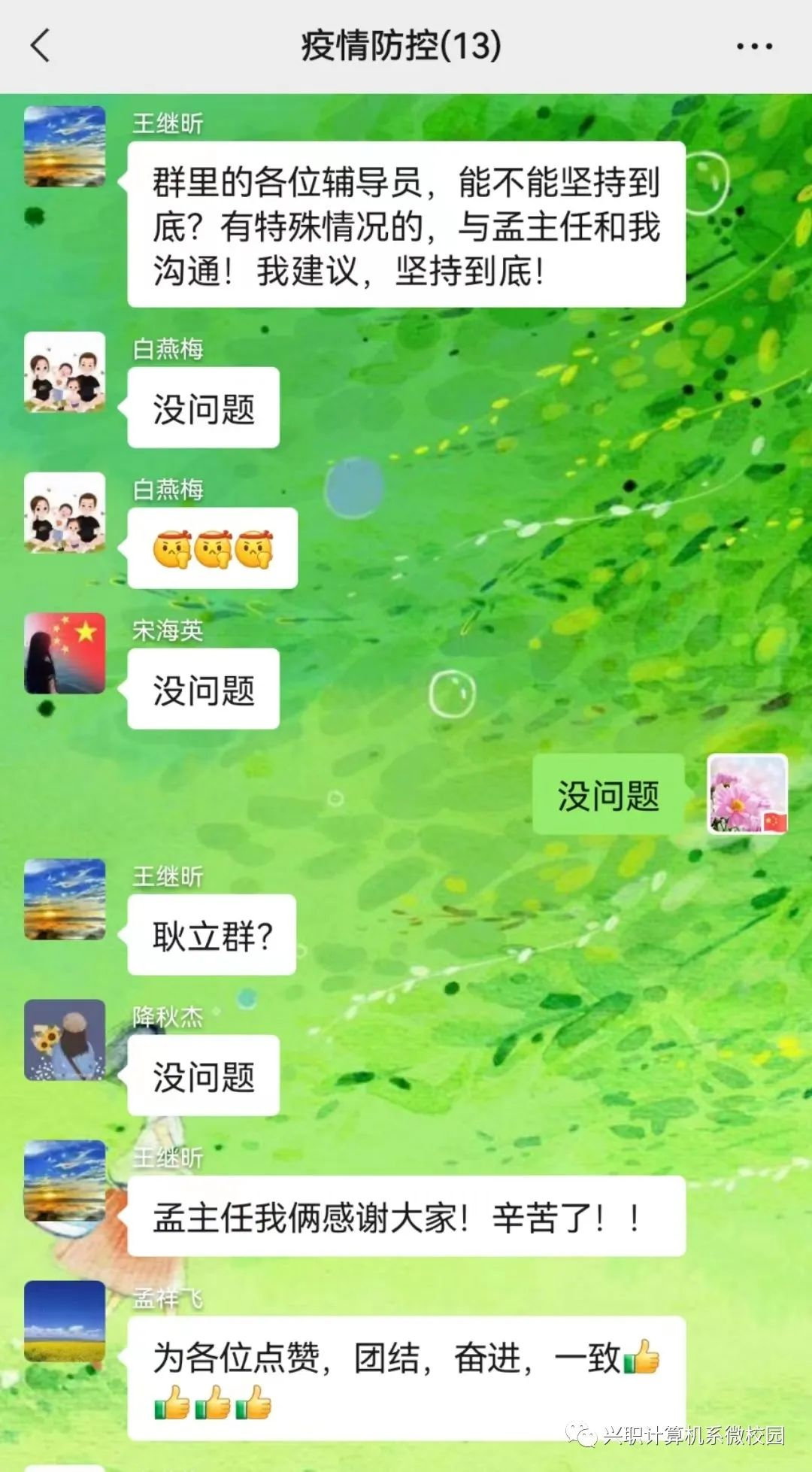This screenshot has width=812, height=1472.
Task: Go back from the 疫情防控 group chat
Action: [x=41, y=46]
